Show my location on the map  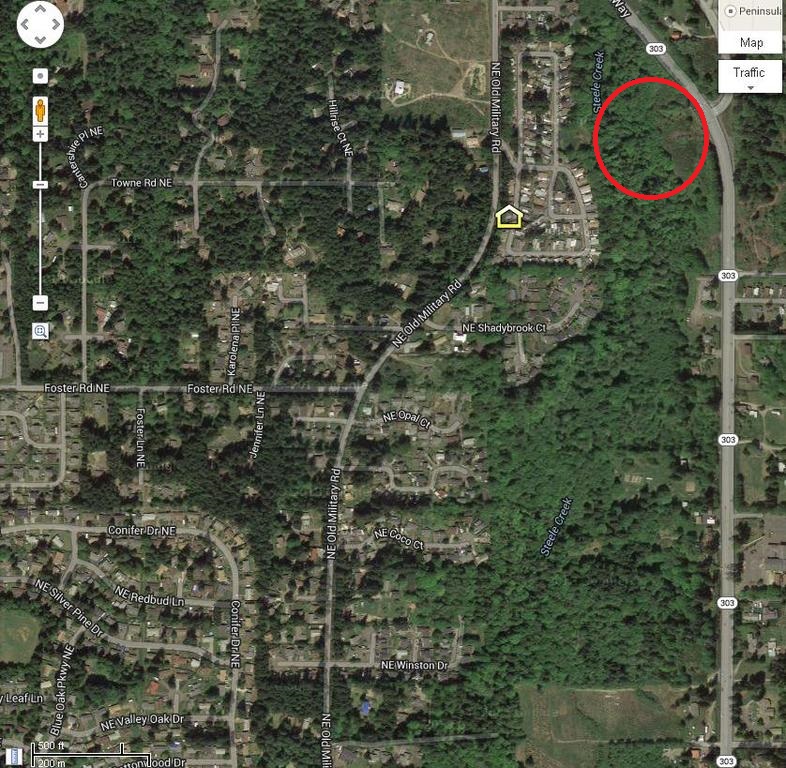pos(40,76)
